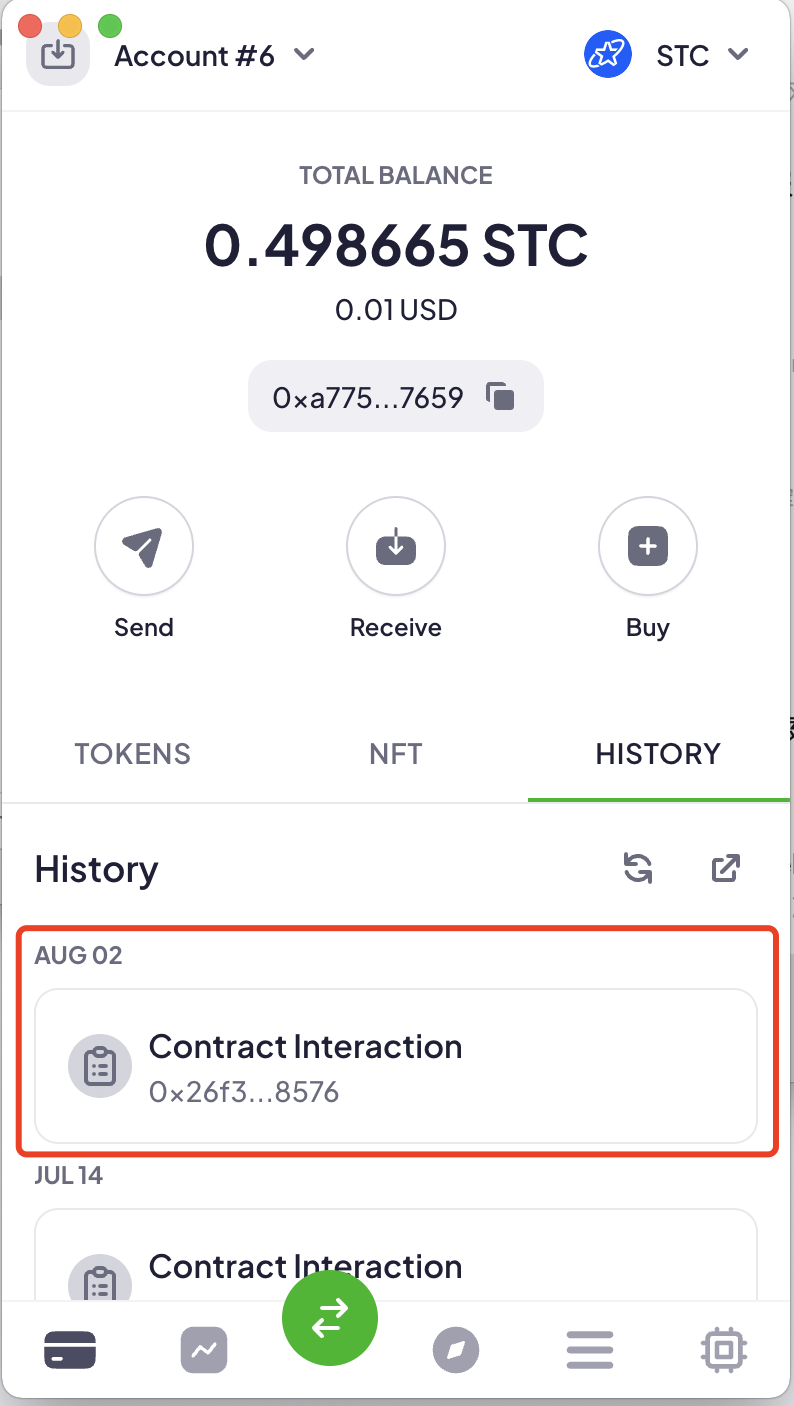794x1406 pixels.
Task: Refresh the transaction history
Action: tap(638, 868)
